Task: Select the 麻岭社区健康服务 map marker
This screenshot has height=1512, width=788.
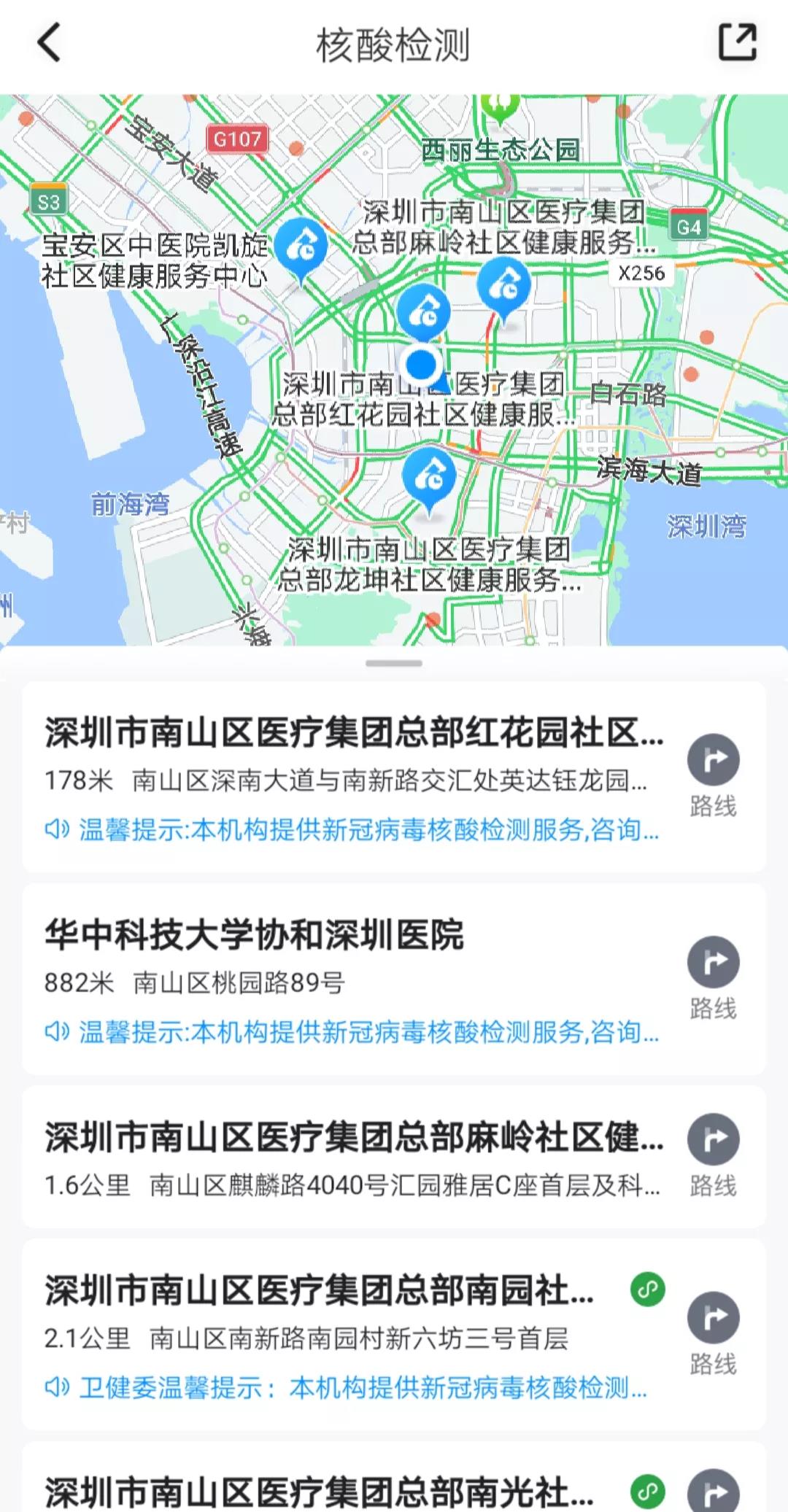Action: [x=503, y=286]
